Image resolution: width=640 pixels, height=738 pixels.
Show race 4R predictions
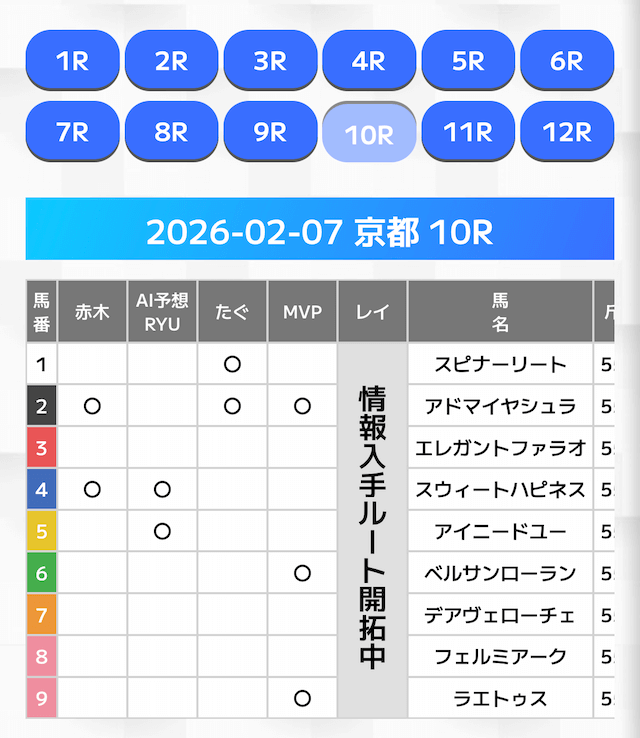click(x=369, y=61)
